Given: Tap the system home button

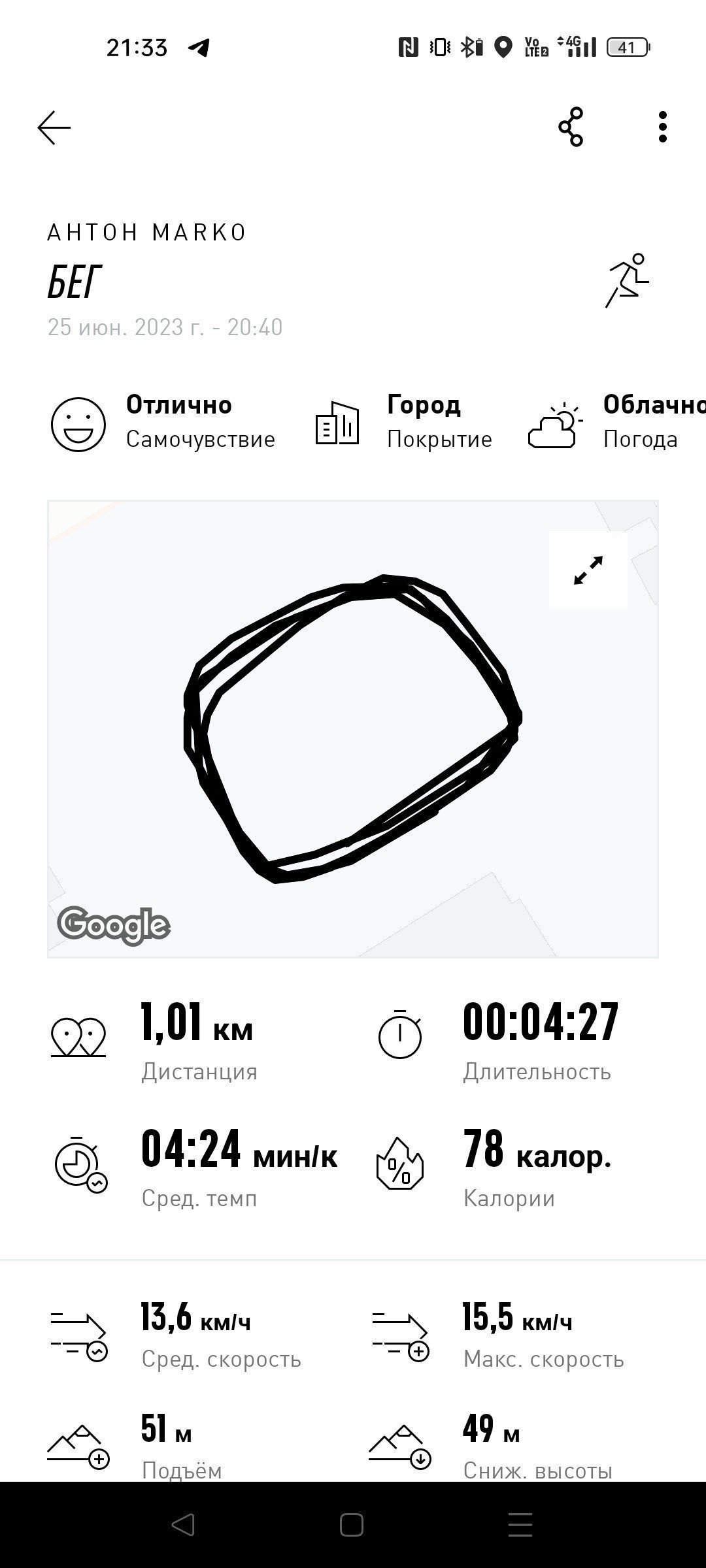Looking at the screenshot, I should pyautogui.click(x=352, y=1525).
